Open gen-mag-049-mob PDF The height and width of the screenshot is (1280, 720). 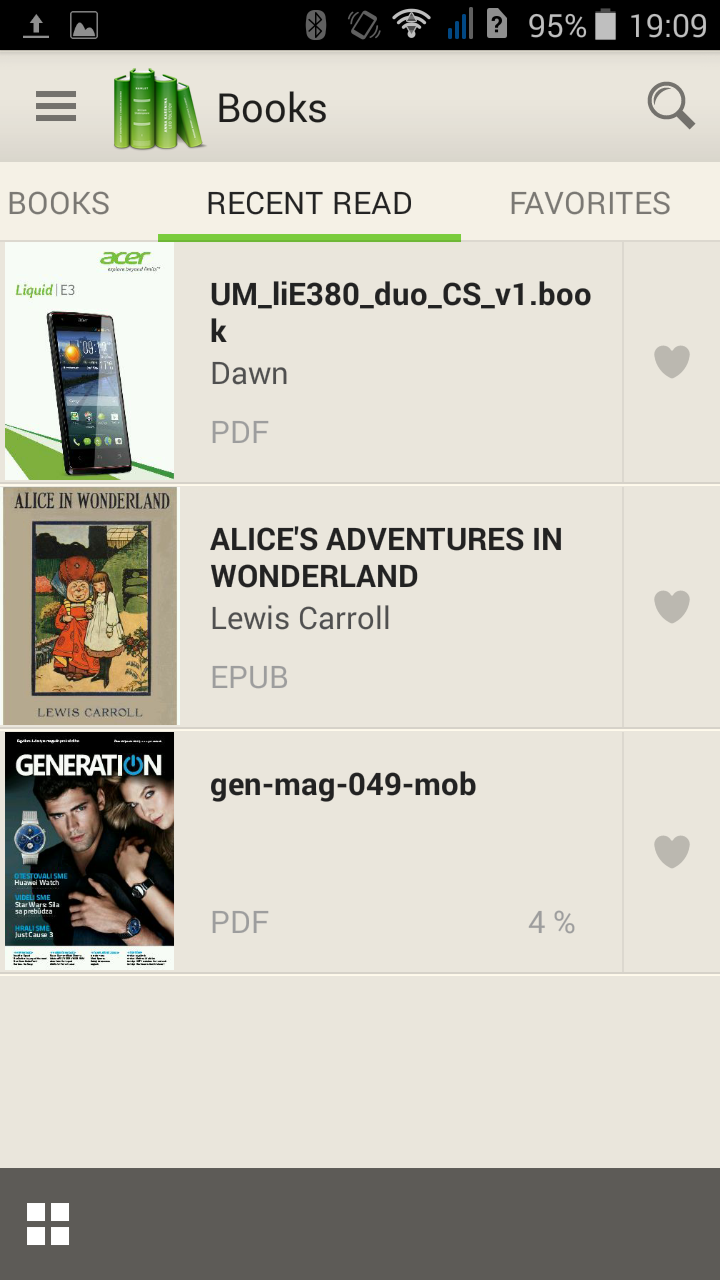click(400, 851)
